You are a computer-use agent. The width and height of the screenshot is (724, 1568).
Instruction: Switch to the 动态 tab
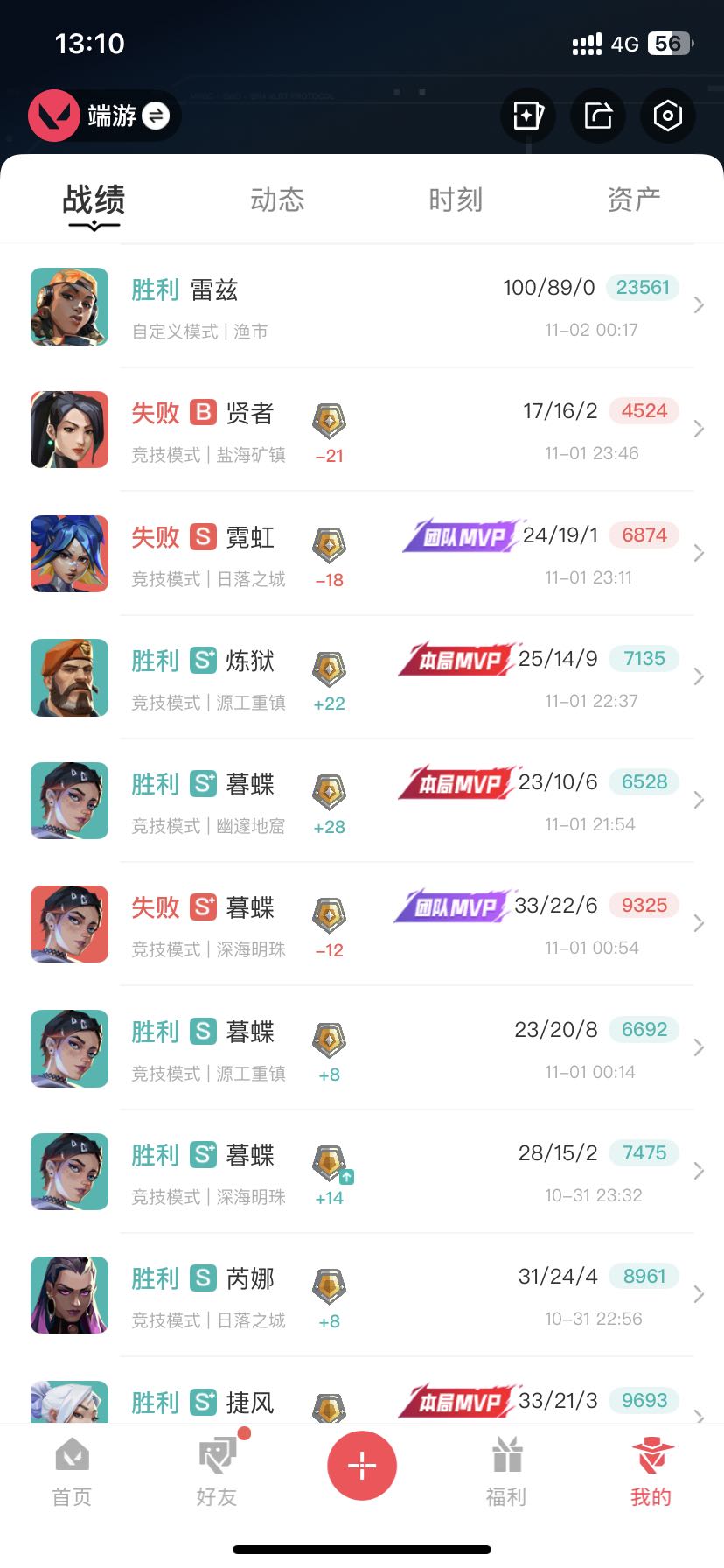(x=277, y=199)
